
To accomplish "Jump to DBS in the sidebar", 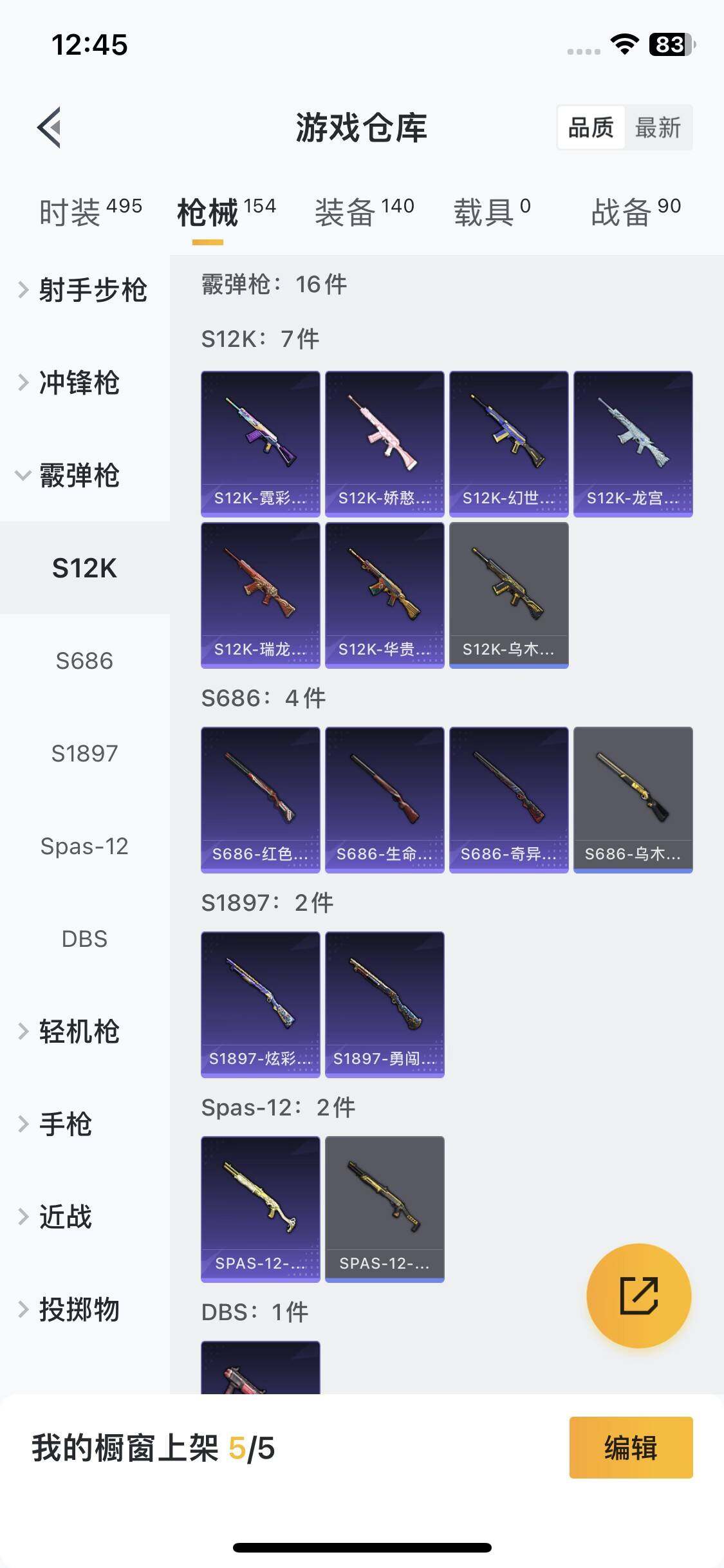I will [x=84, y=938].
